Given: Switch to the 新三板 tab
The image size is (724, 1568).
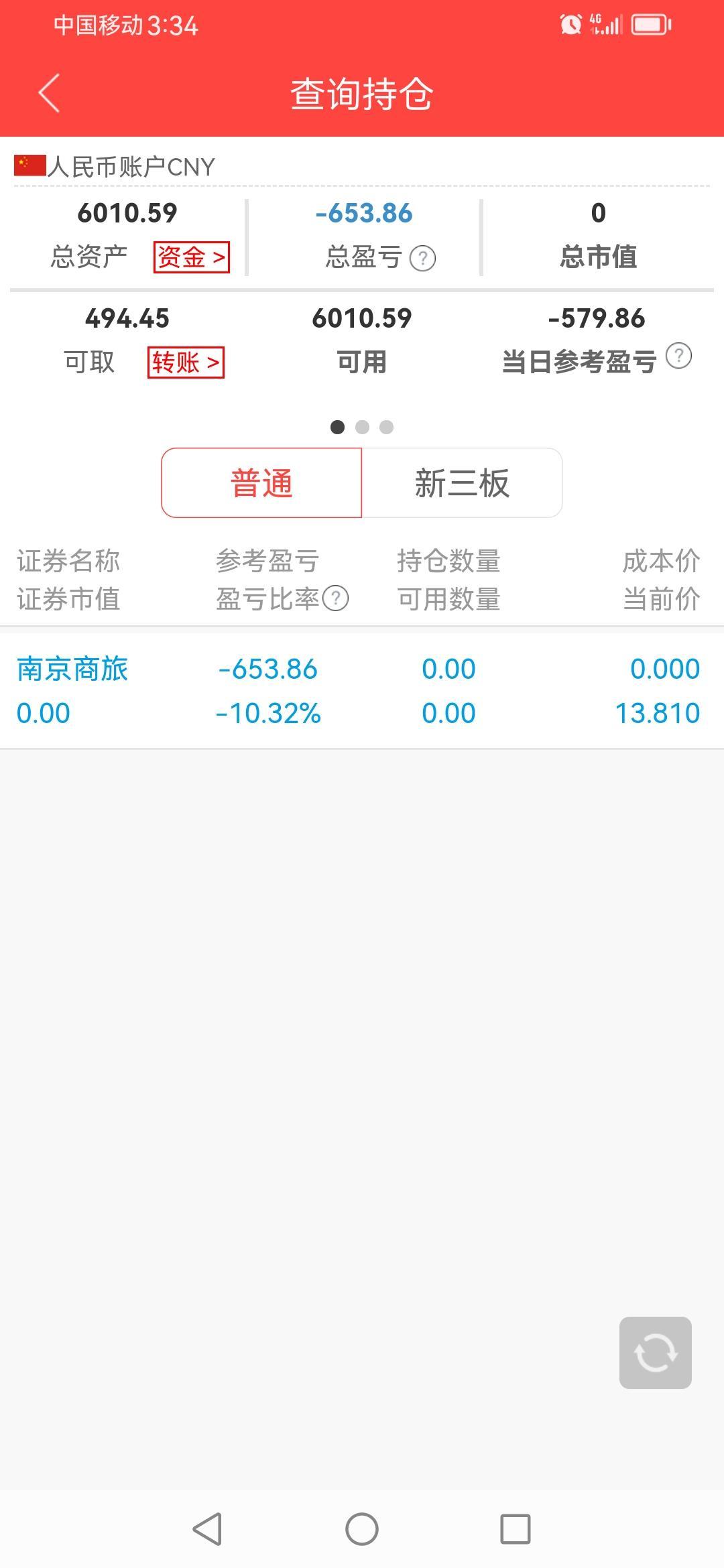Looking at the screenshot, I should click(x=462, y=483).
